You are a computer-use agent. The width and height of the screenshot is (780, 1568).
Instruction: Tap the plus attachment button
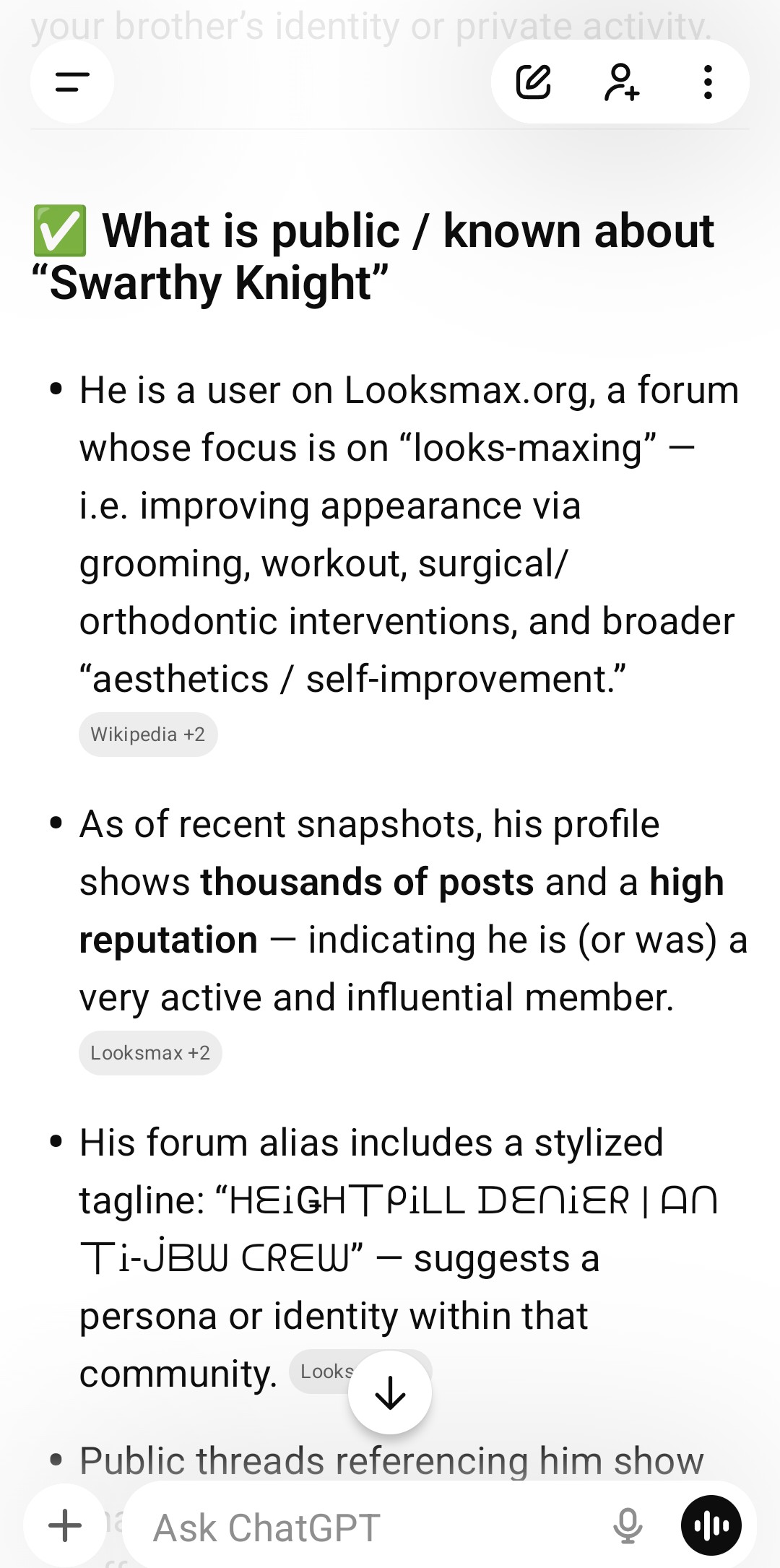65,1525
